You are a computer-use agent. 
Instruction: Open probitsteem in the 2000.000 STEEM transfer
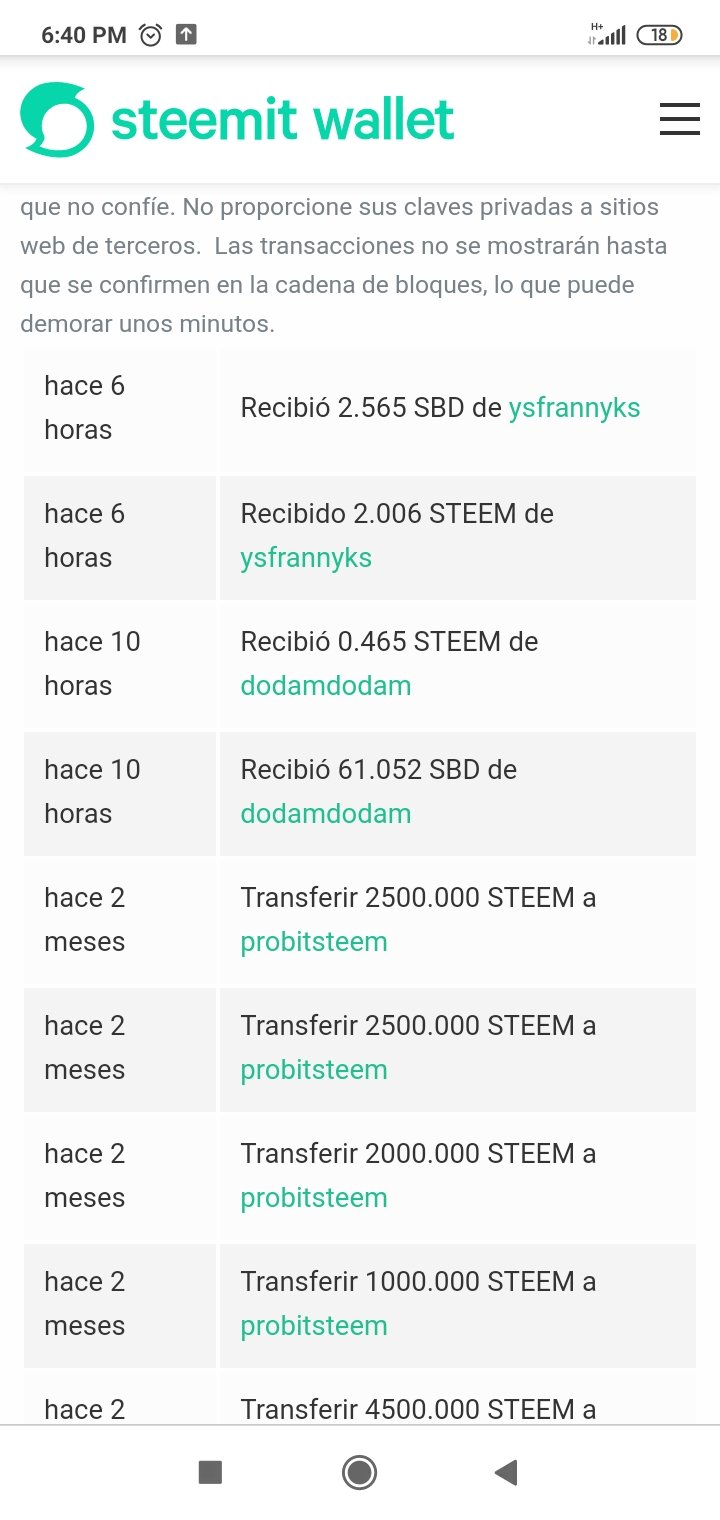point(314,1197)
